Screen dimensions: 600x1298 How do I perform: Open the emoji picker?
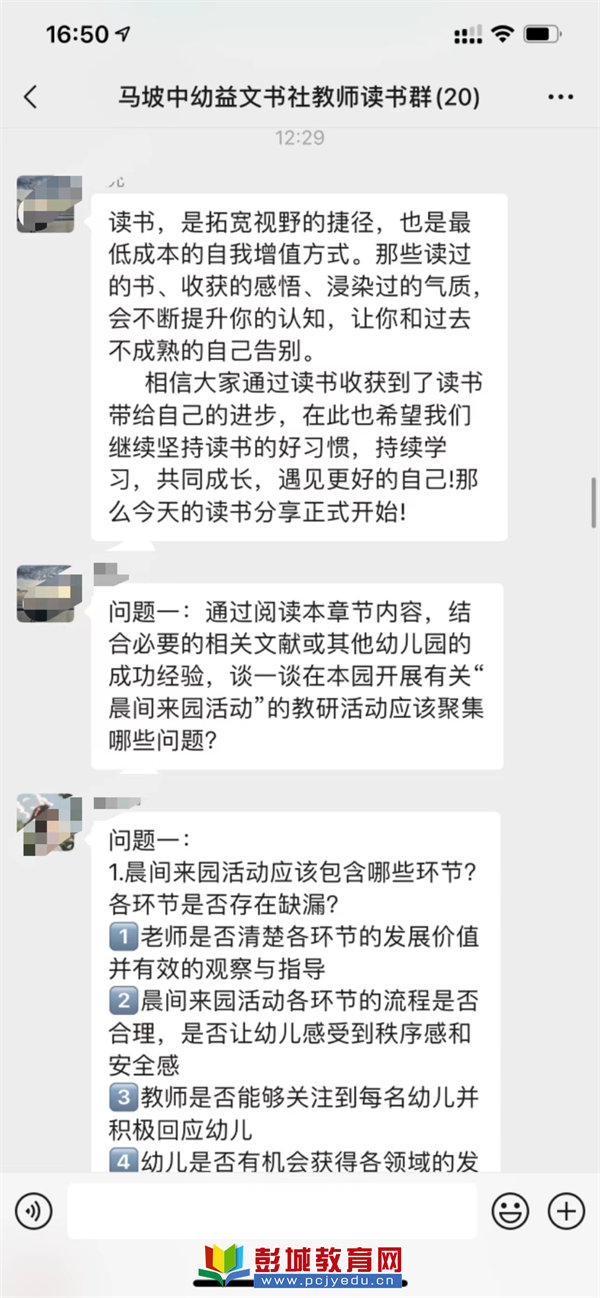[510, 1211]
